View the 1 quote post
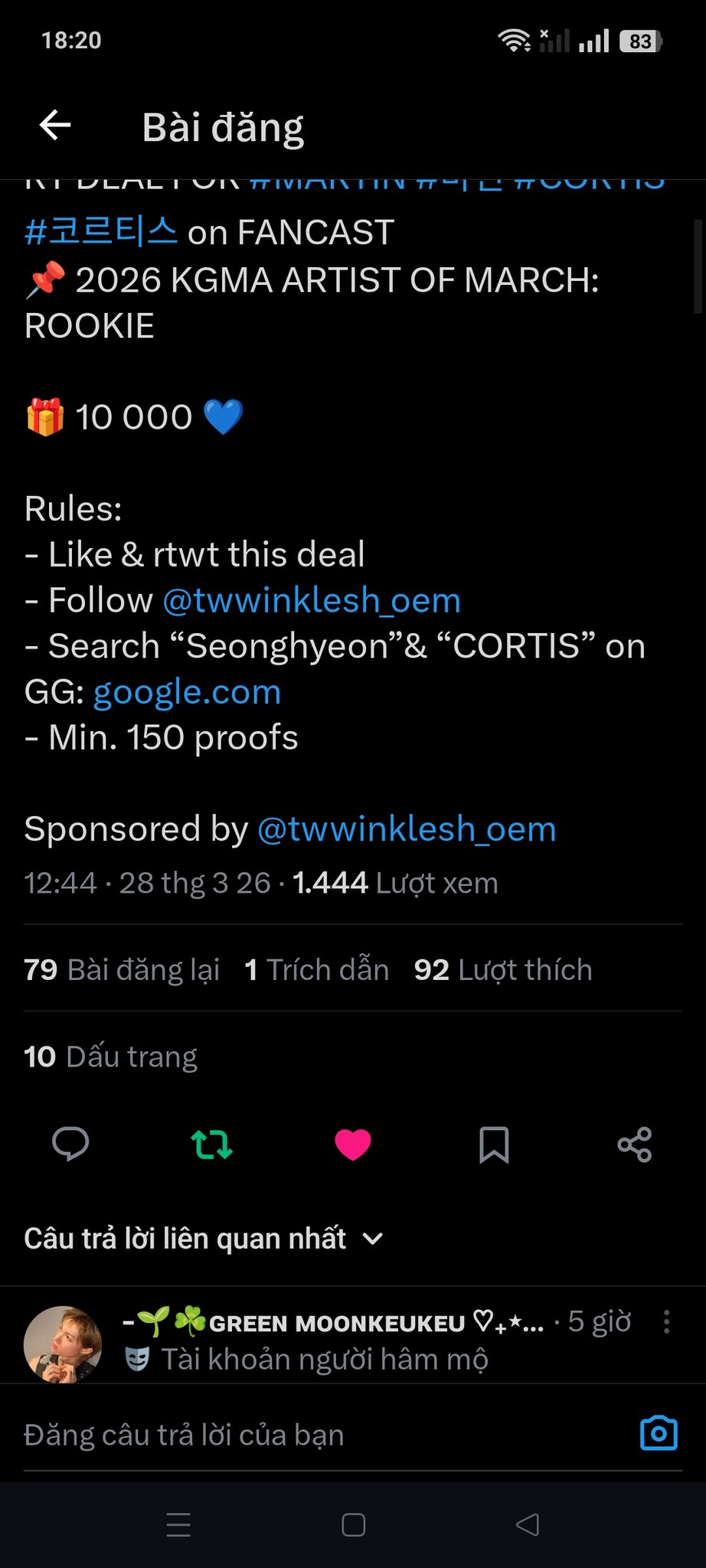 point(316,969)
